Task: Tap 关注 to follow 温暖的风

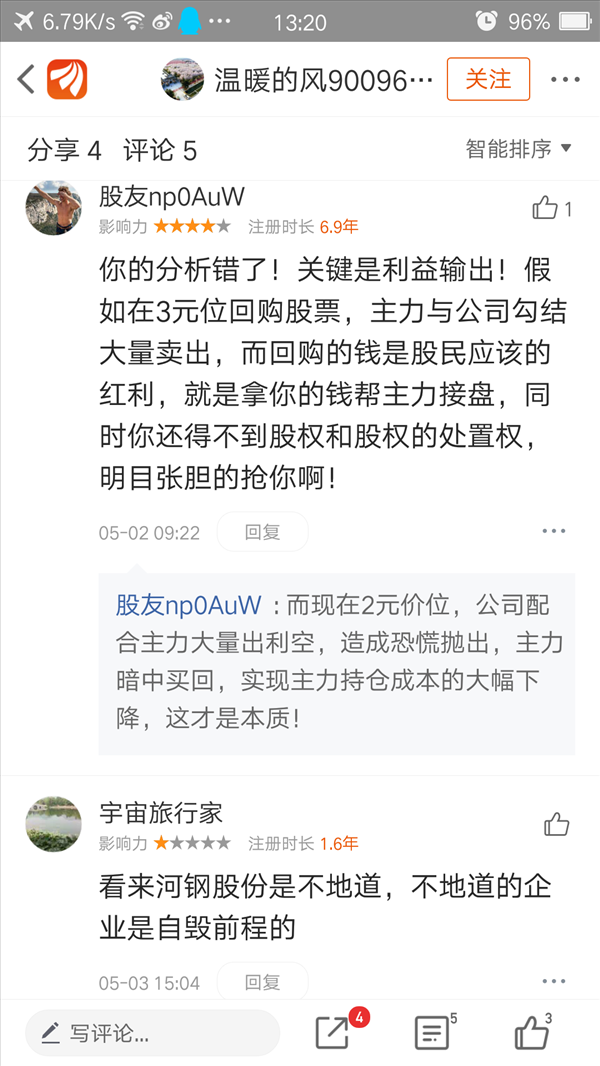Action: click(488, 79)
